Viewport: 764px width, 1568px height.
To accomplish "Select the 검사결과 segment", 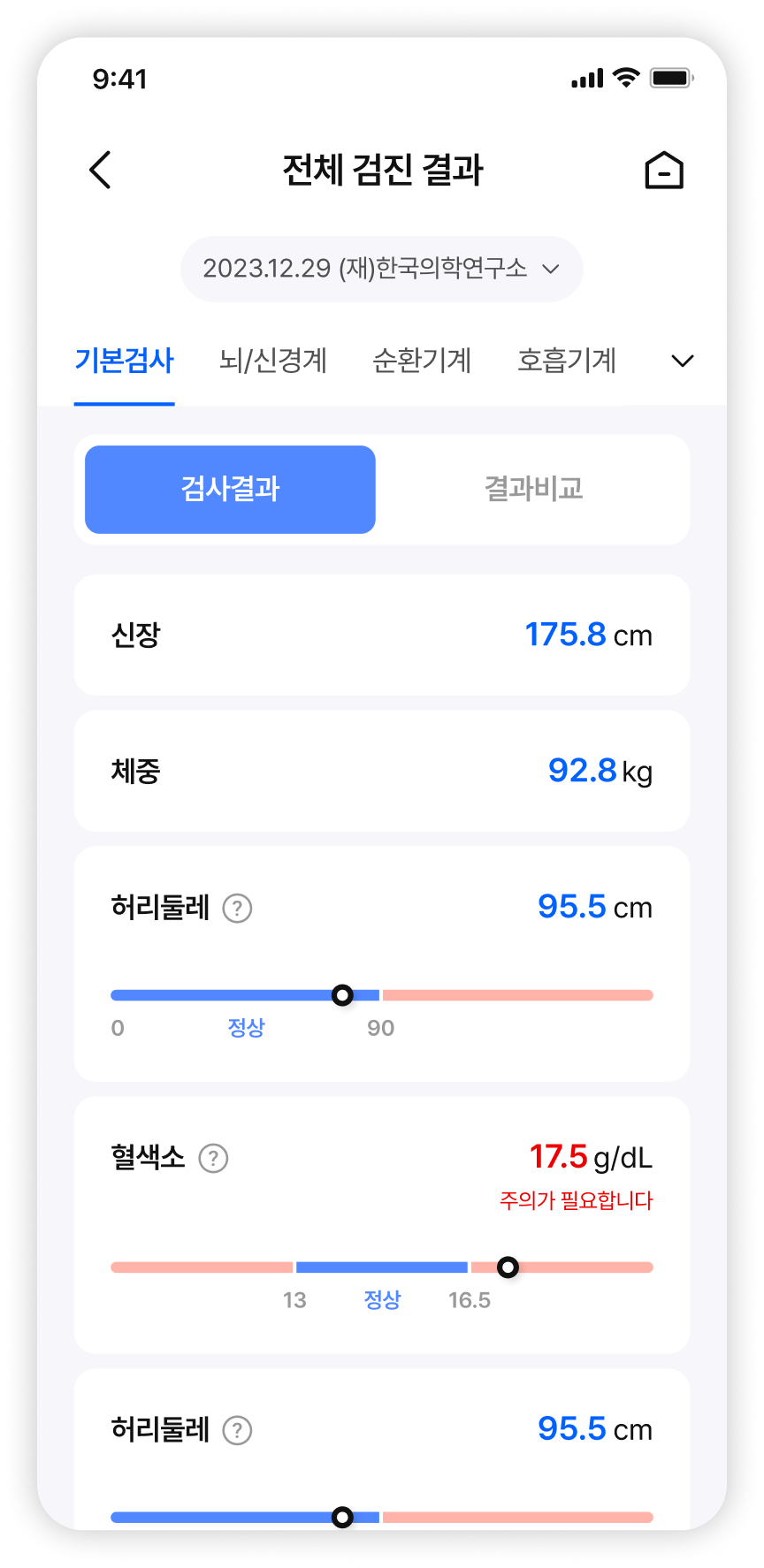I will (230, 489).
